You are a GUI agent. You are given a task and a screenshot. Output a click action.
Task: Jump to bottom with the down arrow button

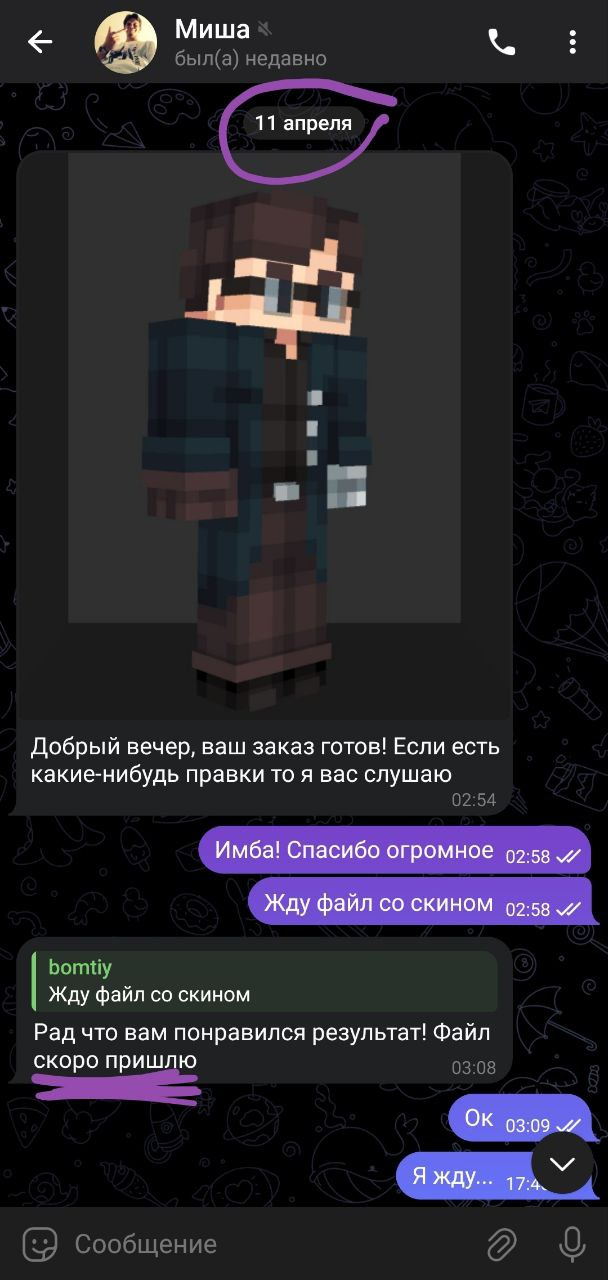(x=562, y=1162)
